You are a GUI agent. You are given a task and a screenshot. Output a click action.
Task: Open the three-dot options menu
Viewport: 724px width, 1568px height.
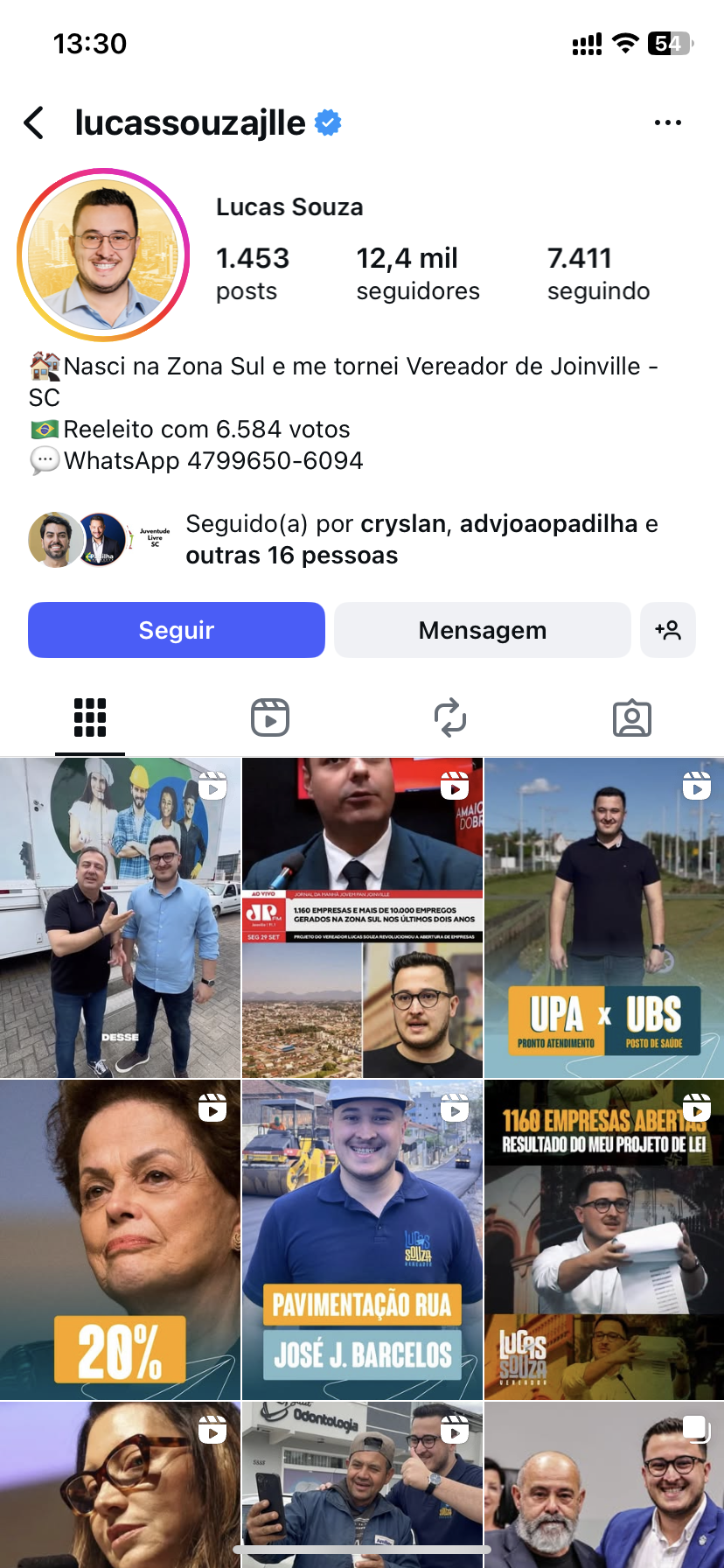click(x=667, y=123)
